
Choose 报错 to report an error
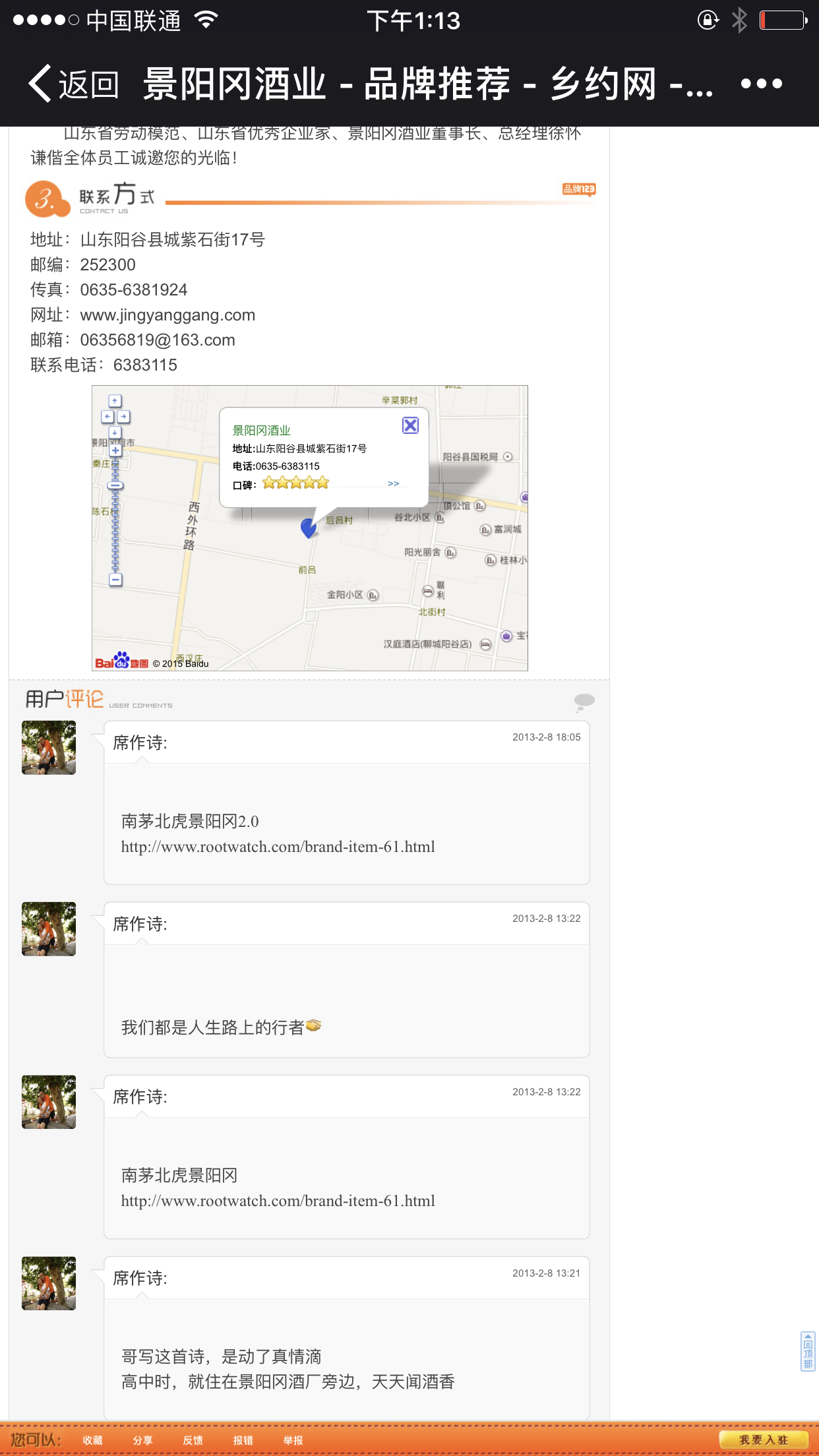click(x=243, y=1440)
